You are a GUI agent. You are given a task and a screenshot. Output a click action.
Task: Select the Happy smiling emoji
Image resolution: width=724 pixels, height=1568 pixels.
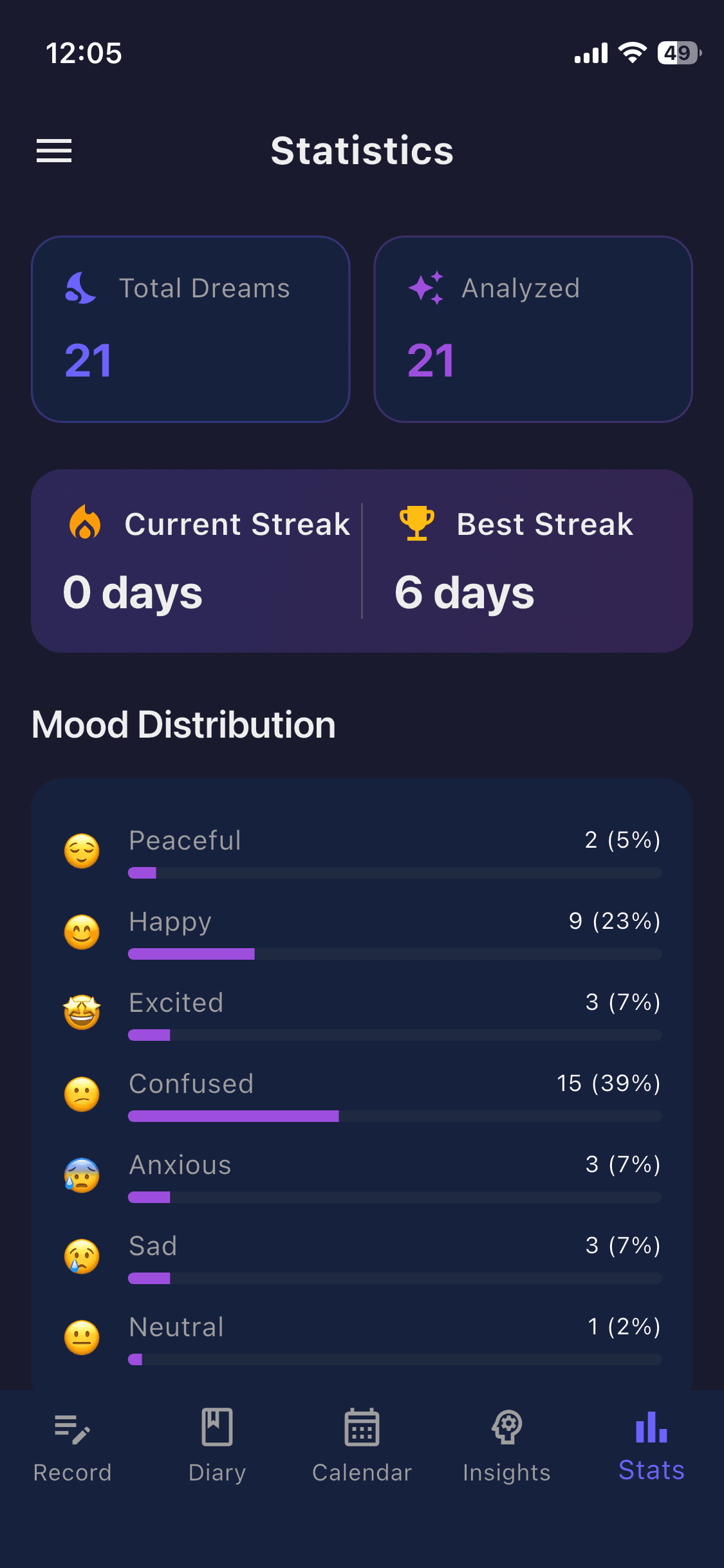82,933
